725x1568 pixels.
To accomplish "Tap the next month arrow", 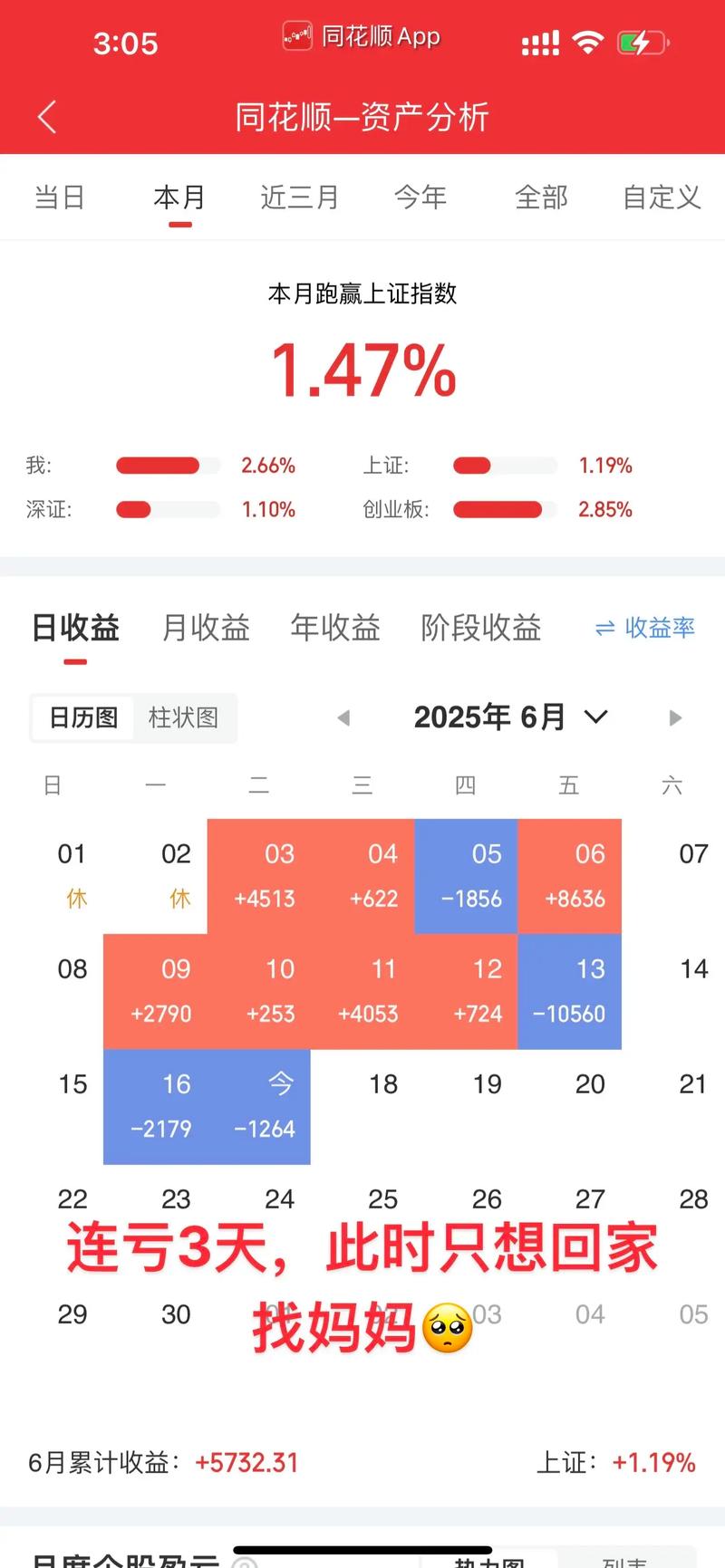I will (x=675, y=717).
